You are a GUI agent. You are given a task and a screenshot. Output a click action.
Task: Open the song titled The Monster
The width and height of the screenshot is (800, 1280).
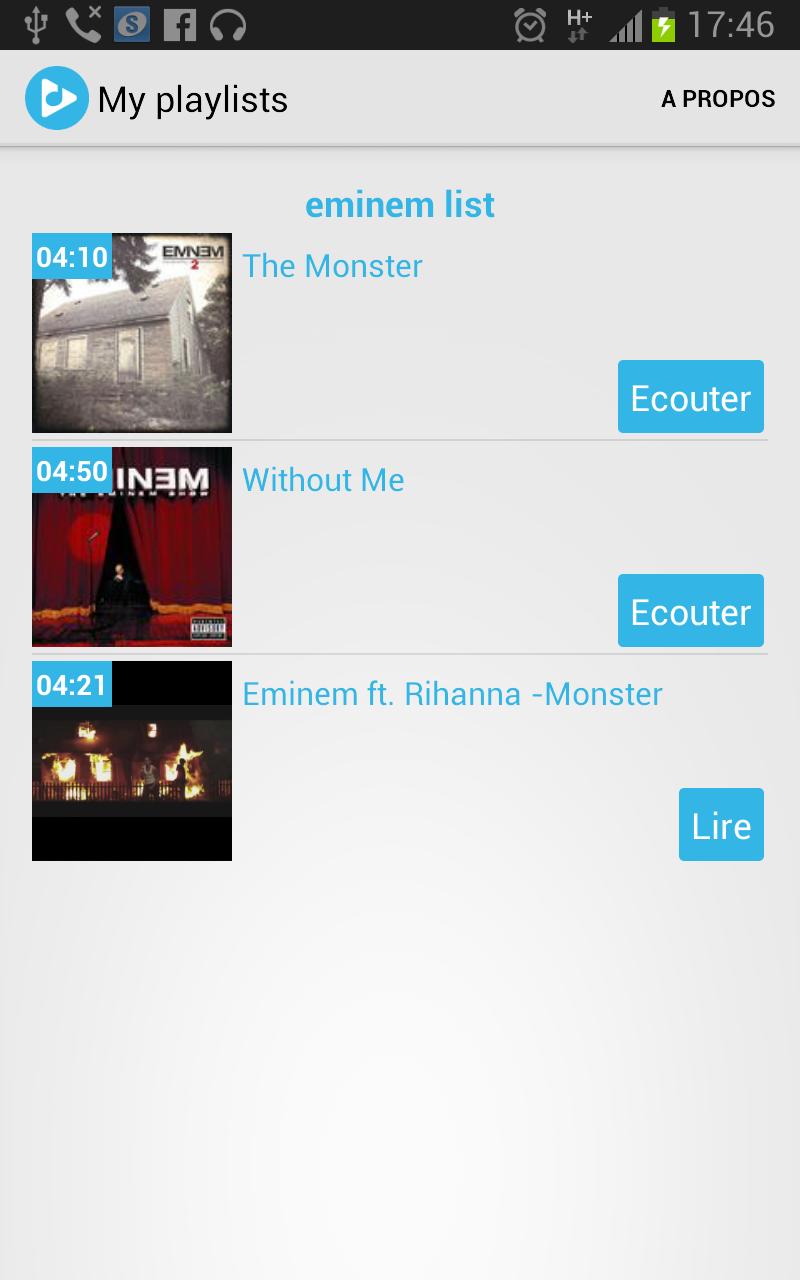pyautogui.click(x=332, y=266)
